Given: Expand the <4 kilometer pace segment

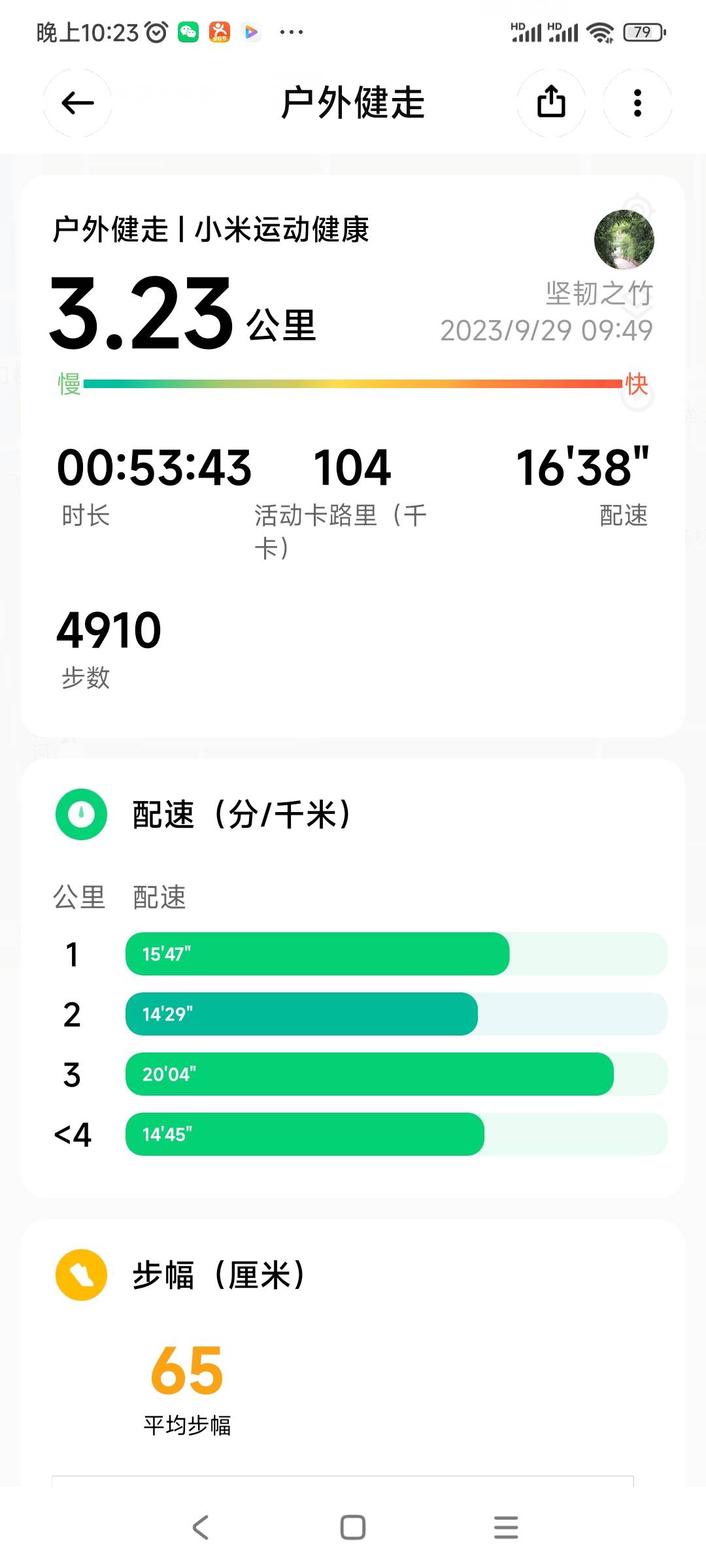Looking at the screenshot, I should point(304,1134).
